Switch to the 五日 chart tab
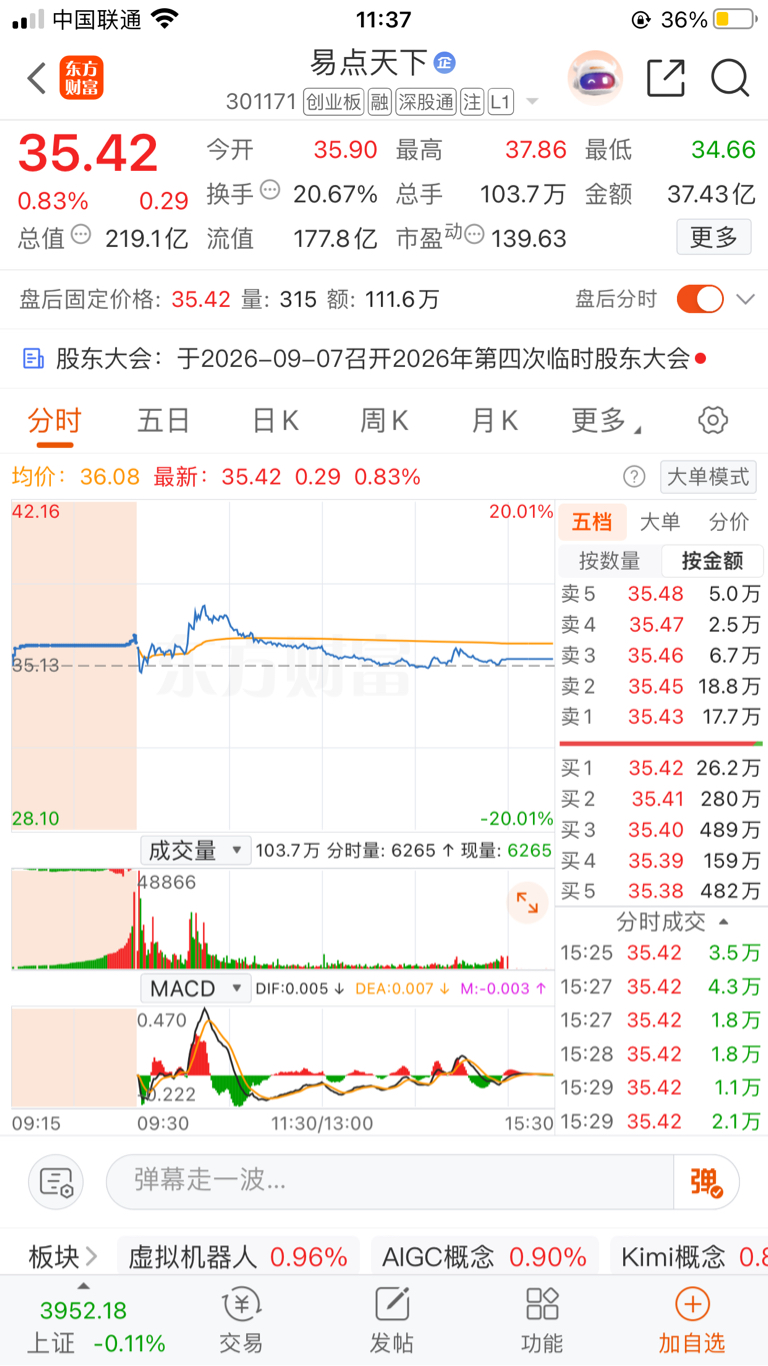 [163, 421]
